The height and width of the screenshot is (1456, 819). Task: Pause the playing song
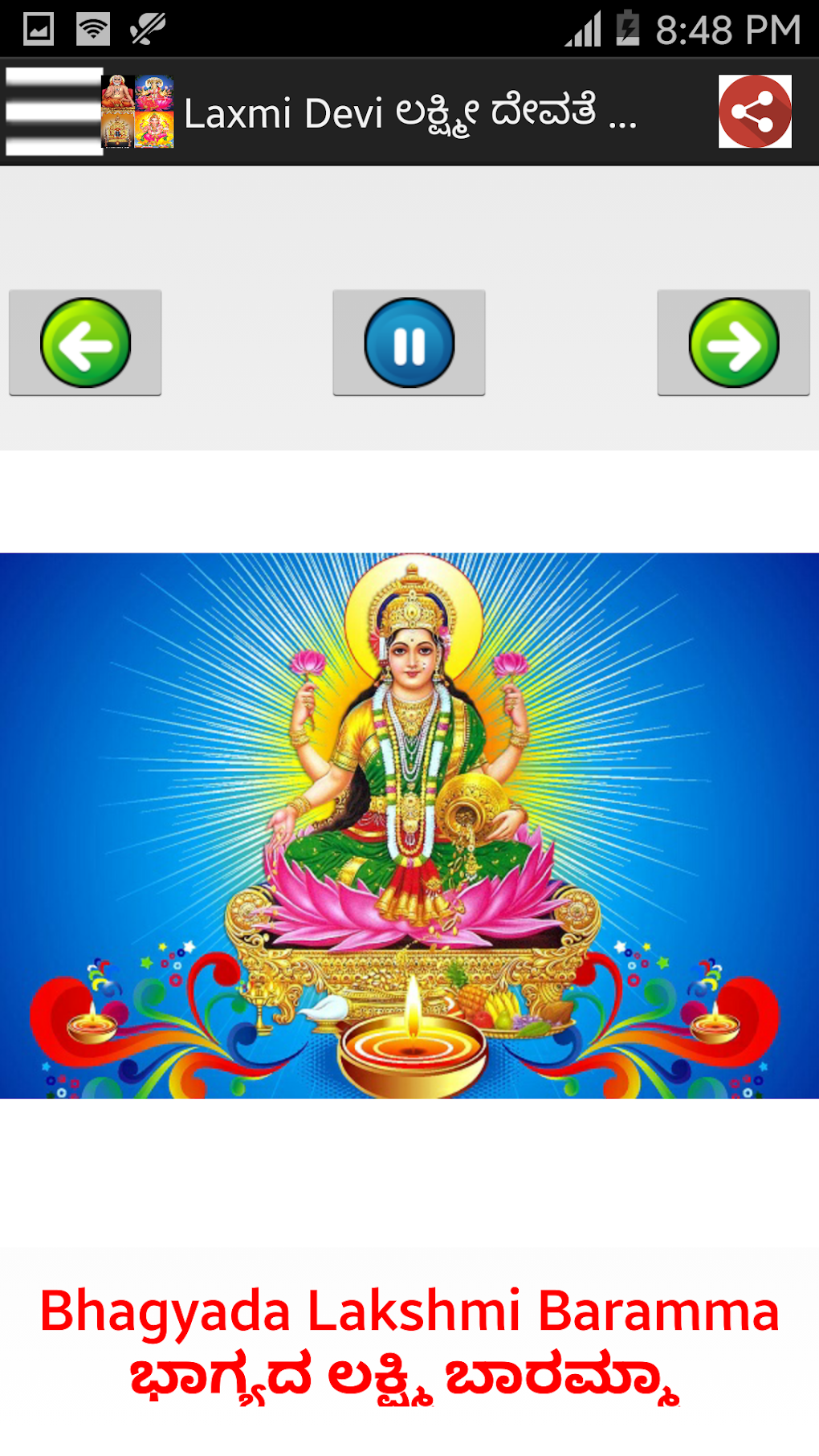(409, 343)
